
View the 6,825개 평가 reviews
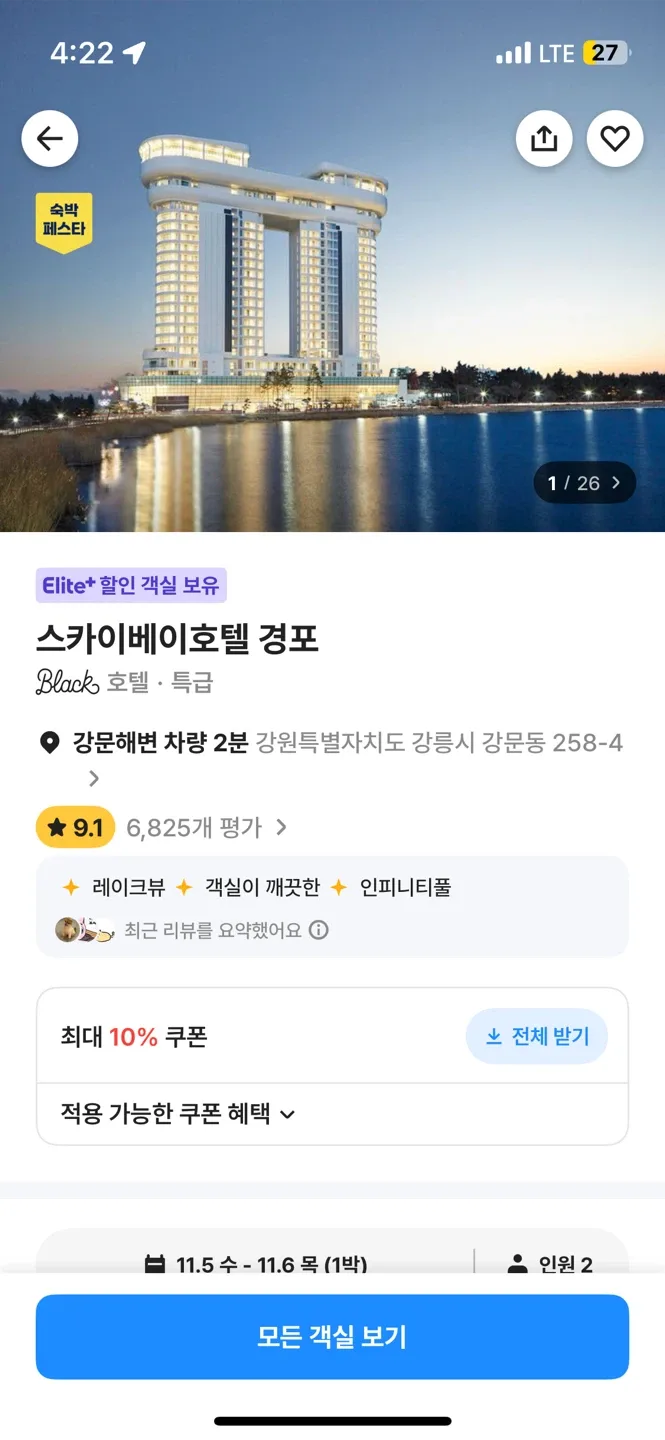[207, 827]
